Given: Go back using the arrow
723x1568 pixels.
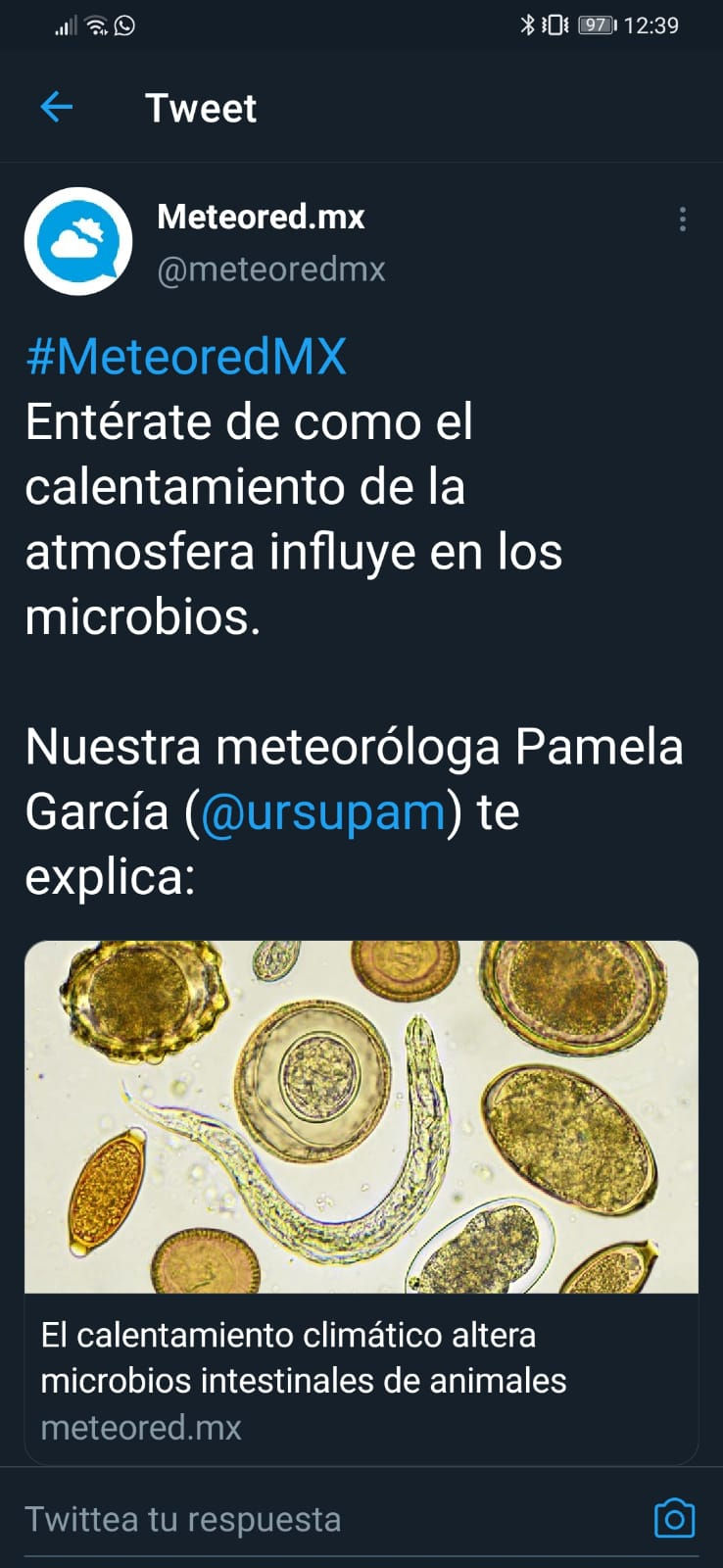Looking at the screenshot, I should pos(57,107).
